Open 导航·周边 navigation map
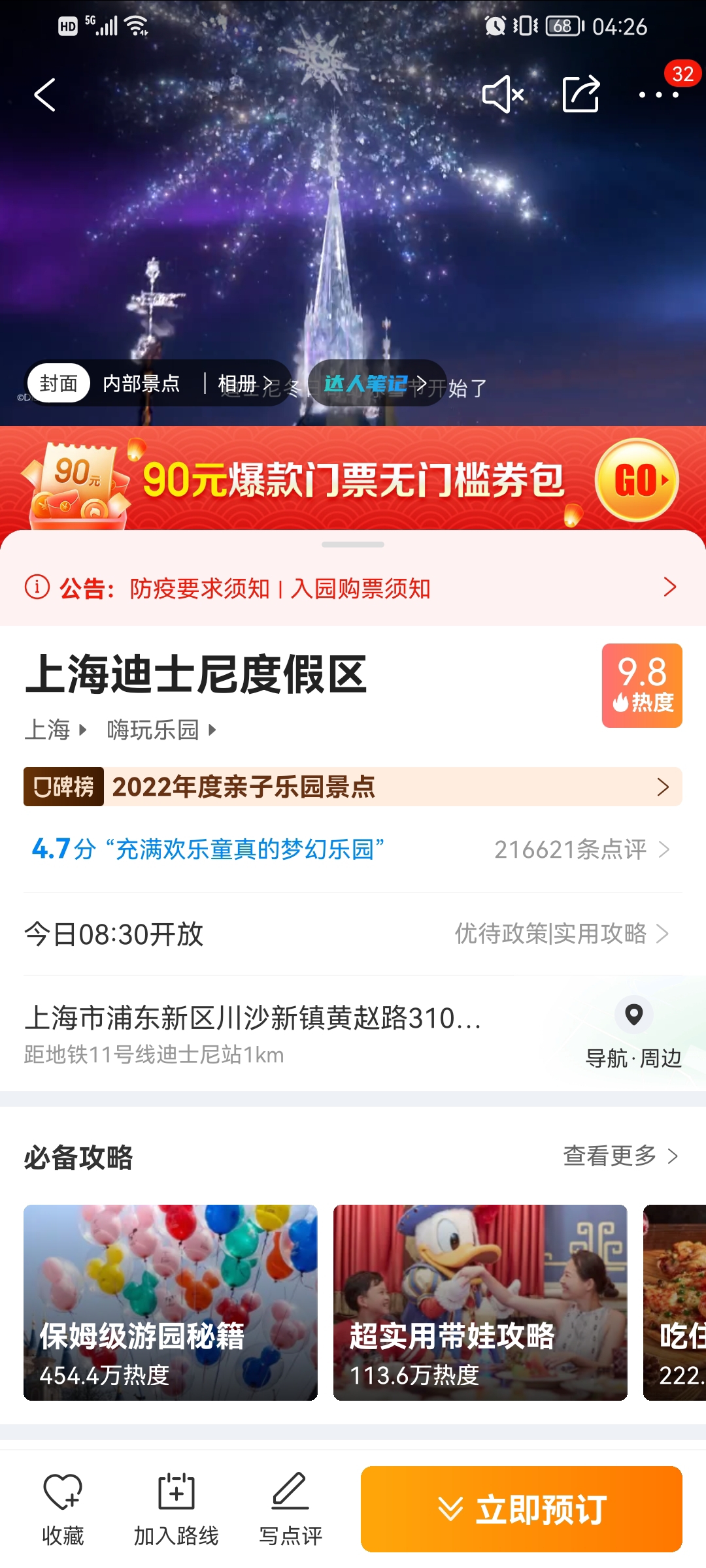The image size is (706, 1568). 633,1032
